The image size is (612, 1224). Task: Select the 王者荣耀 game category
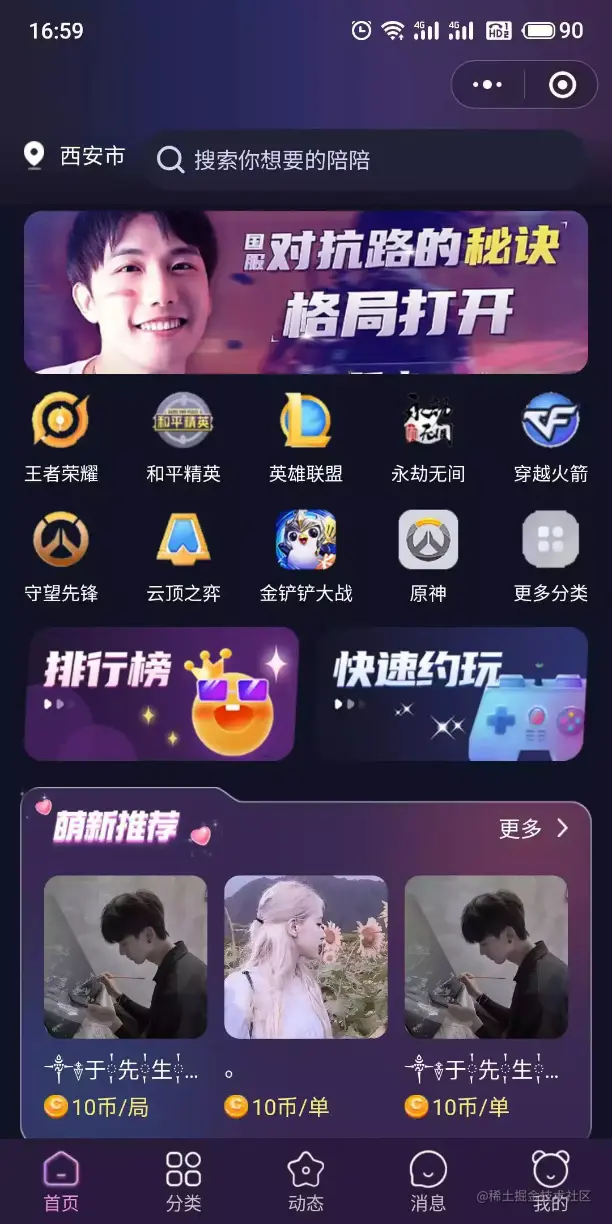(61, 437)
